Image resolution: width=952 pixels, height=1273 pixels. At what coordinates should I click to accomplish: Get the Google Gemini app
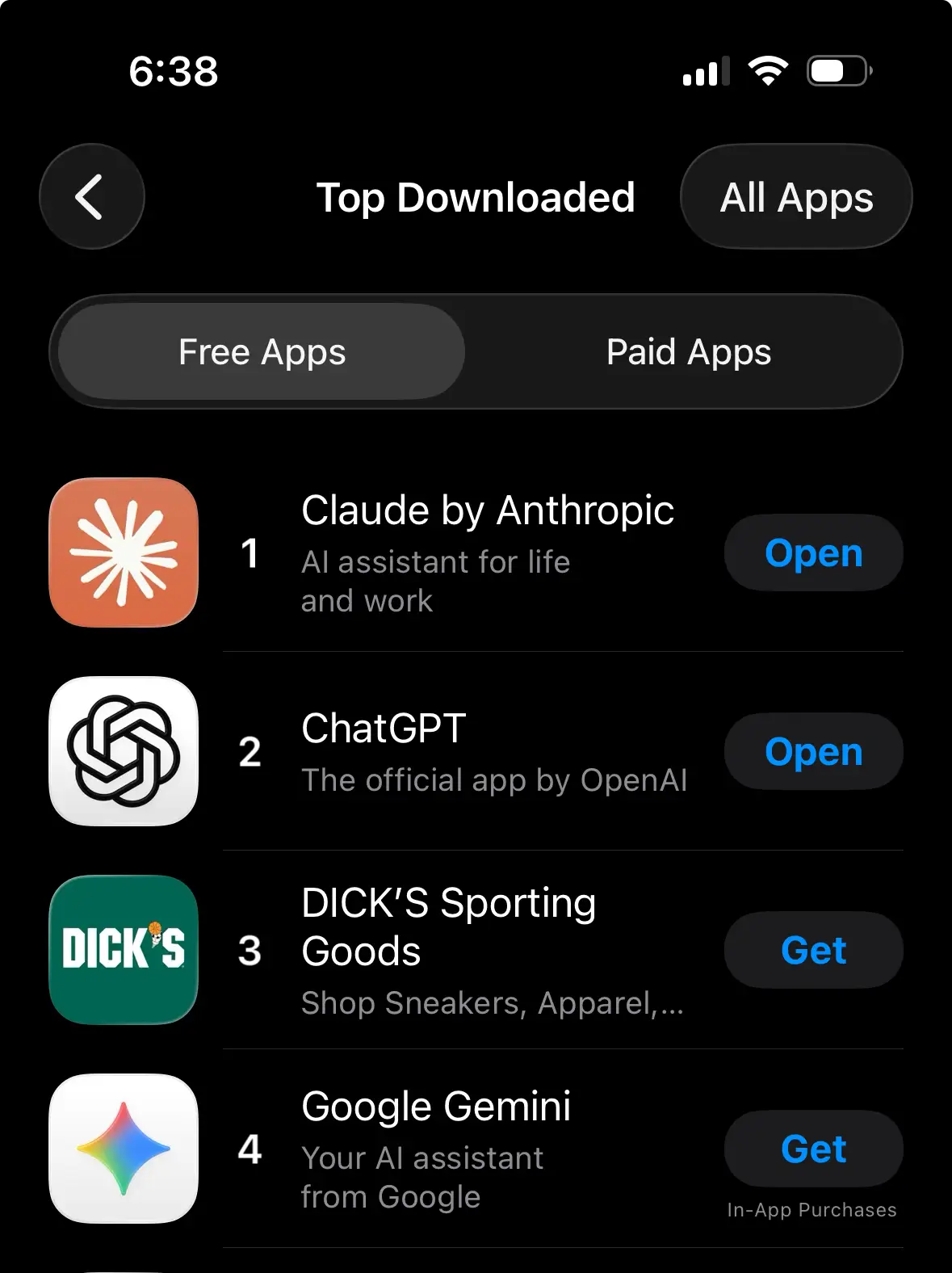pos(813,1149)
